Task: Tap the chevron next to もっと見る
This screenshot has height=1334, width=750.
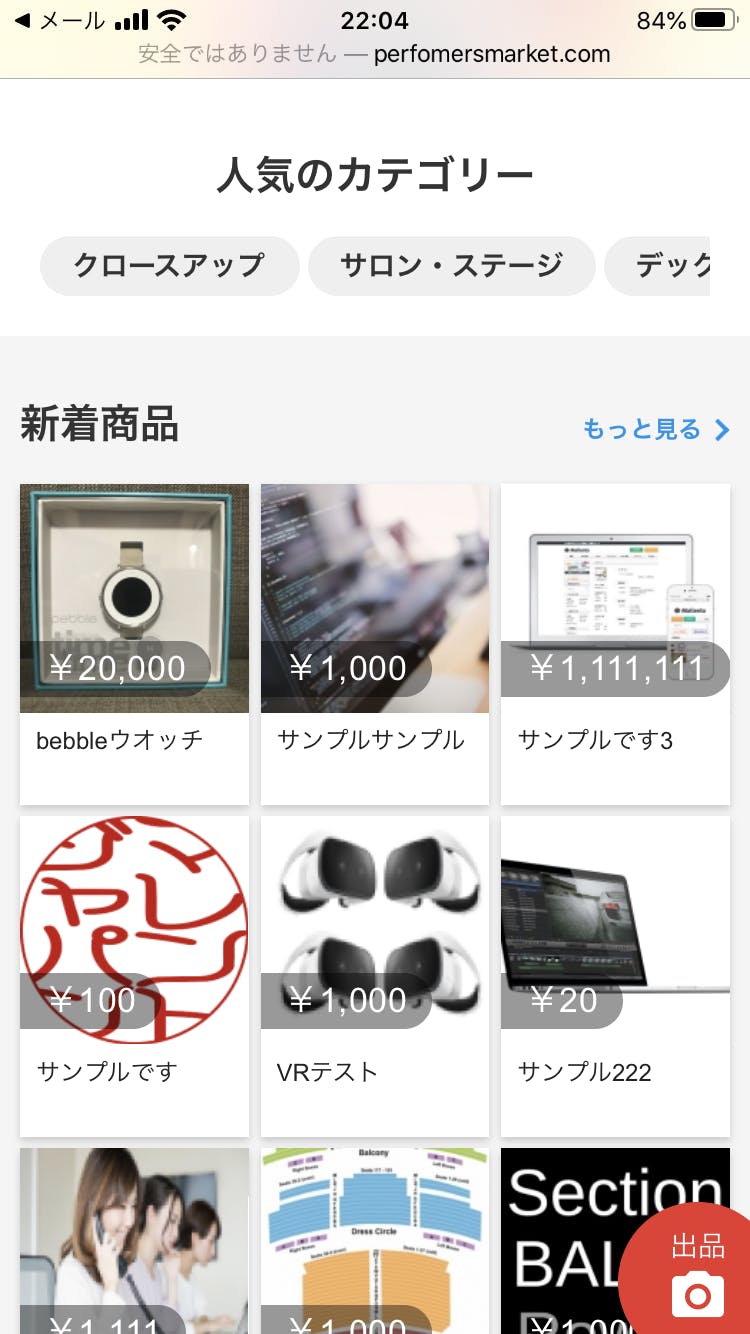Action: 721,430
